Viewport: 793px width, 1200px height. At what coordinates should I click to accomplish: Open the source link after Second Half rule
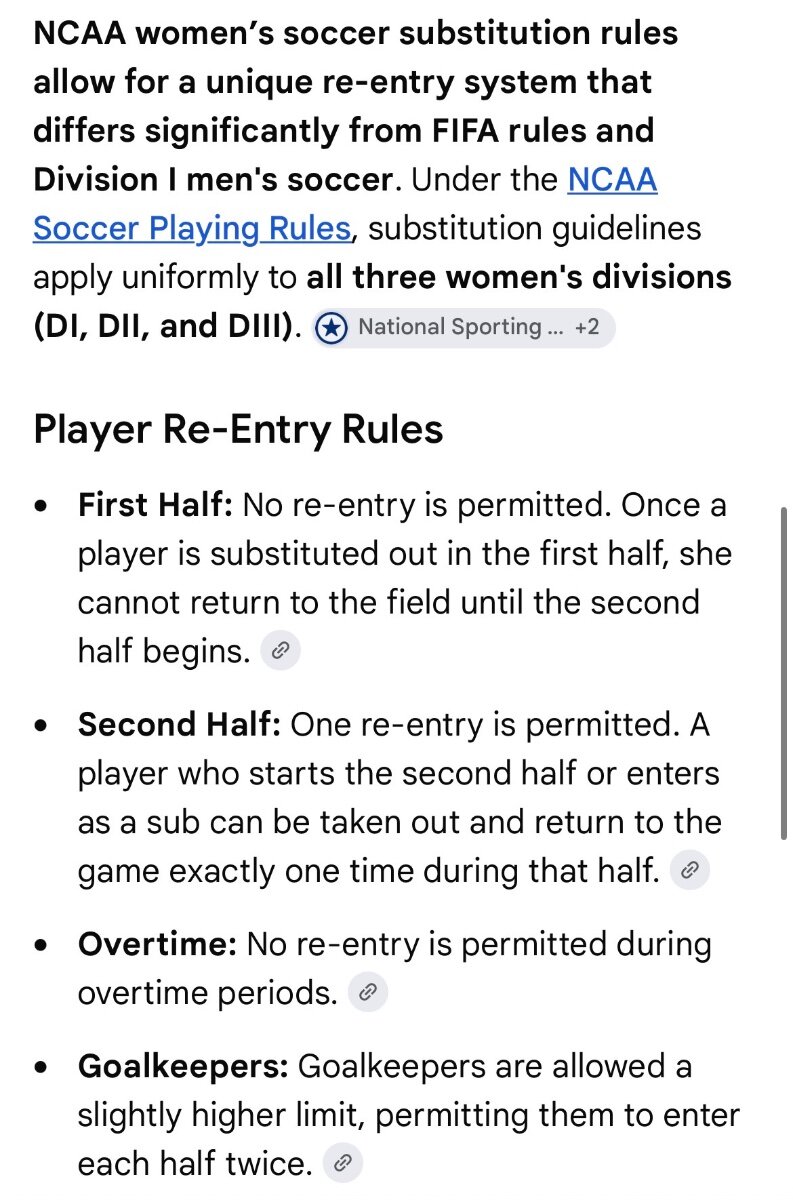click(x=689, y=871)
